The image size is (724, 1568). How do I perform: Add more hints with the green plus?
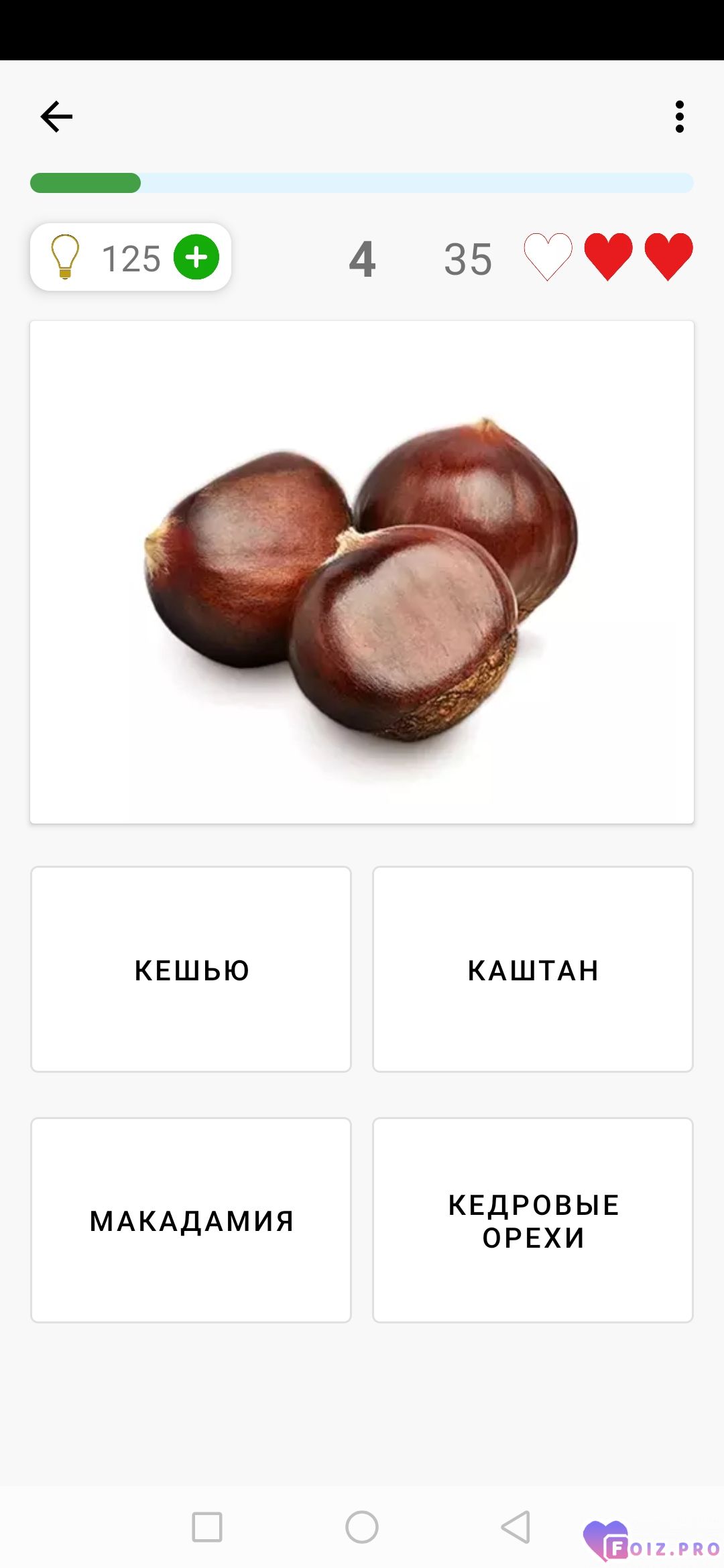click(x=196, y=257)
